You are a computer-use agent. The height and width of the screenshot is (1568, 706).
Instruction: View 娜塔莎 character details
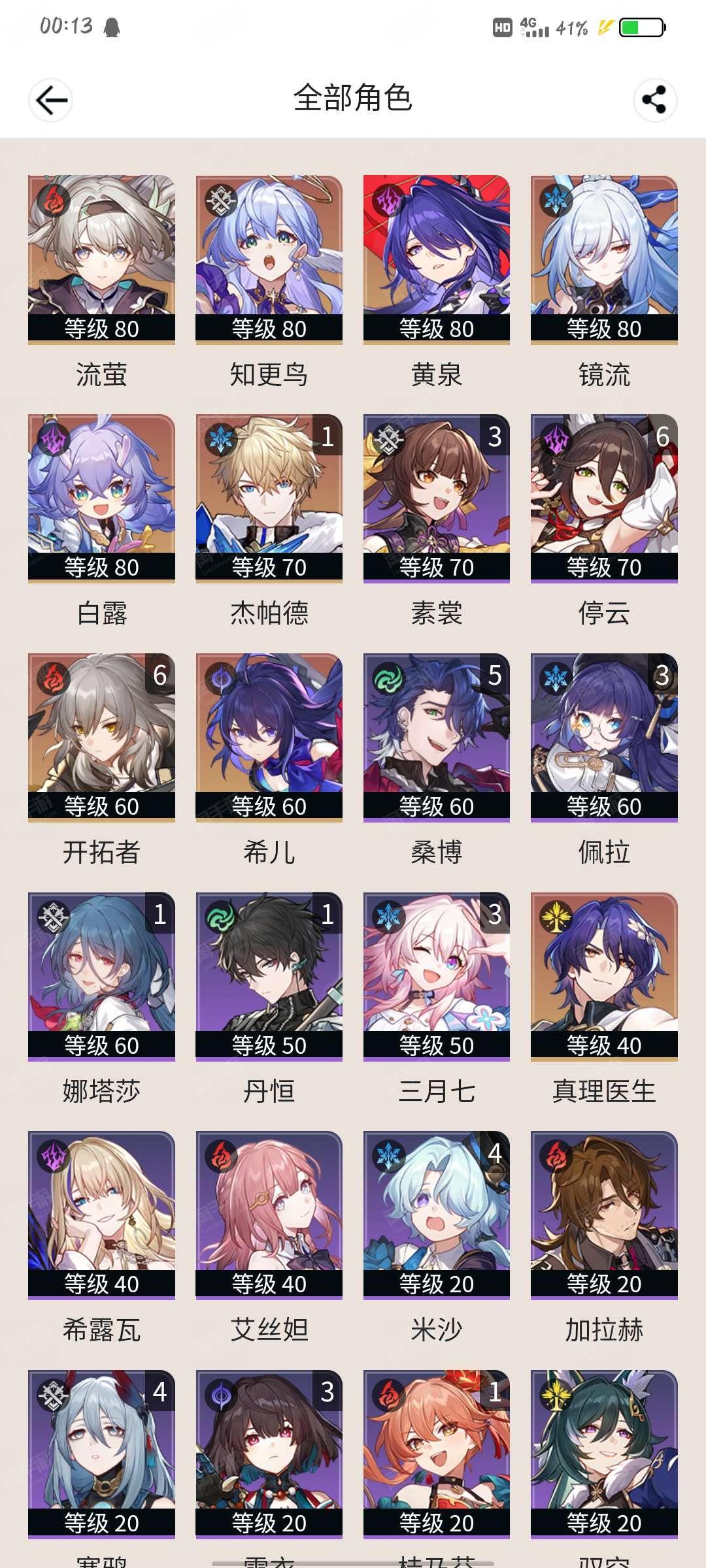click(101, 975)
